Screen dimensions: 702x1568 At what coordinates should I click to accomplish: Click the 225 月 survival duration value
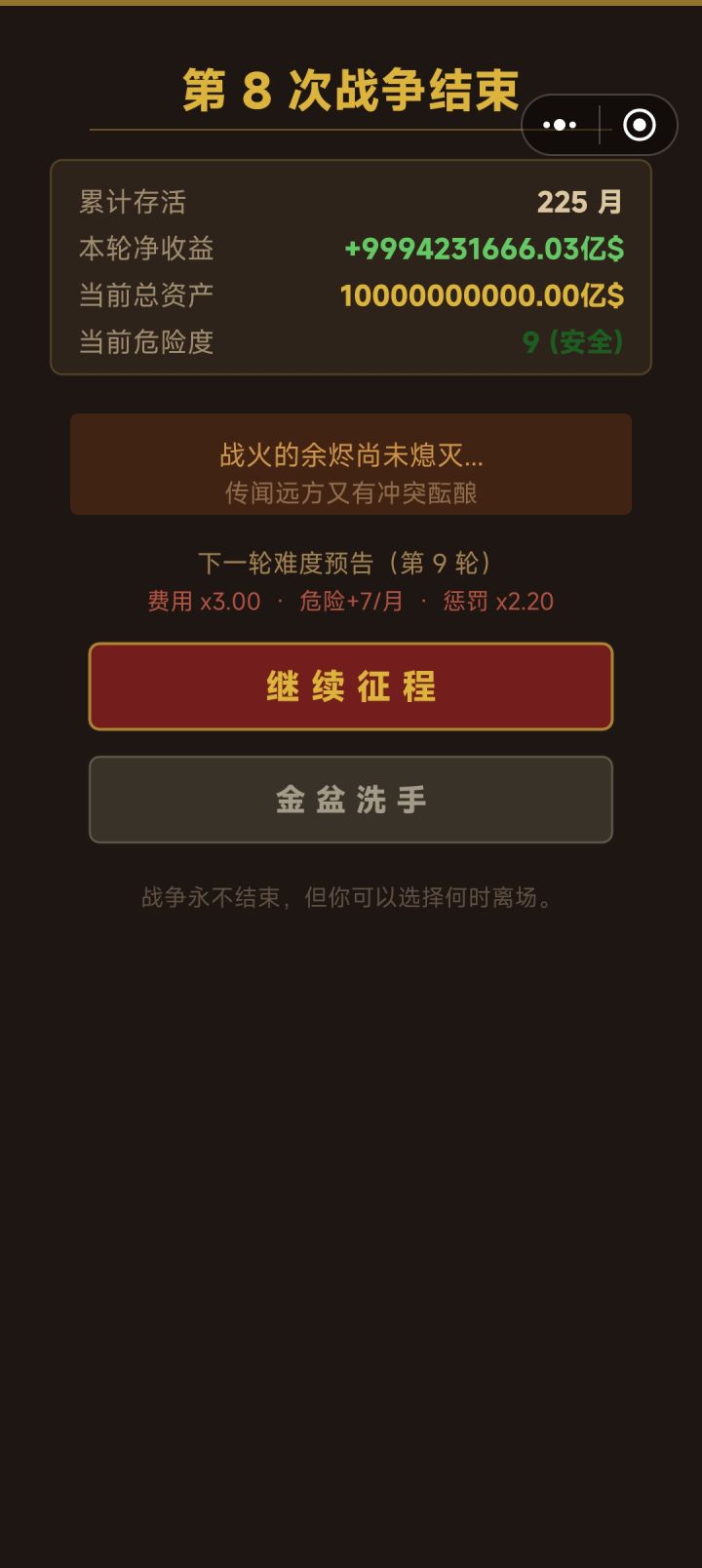pyautogui.click(x=581, y=203)
